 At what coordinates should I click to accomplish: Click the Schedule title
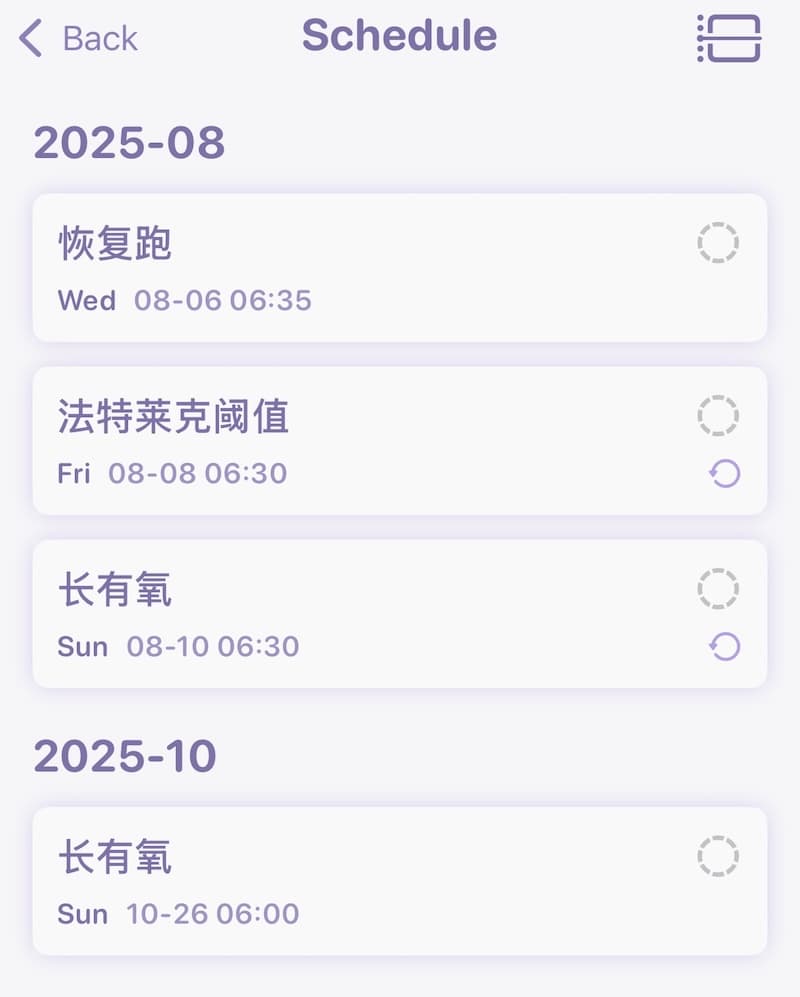point(399,37)
